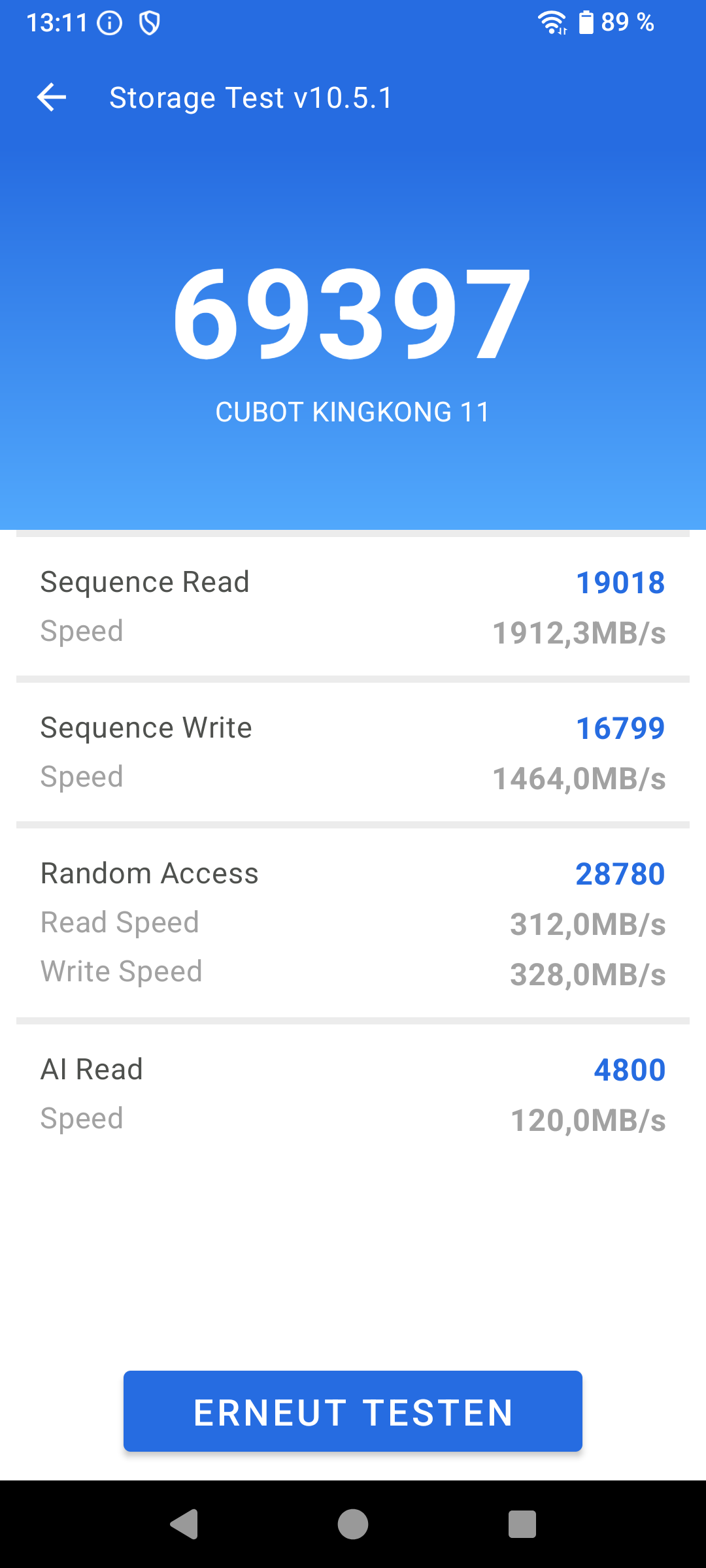Tap the ERNEUT TESTEN button
Viewport: 706px width, 1568px height.
click(x=353, y=1411)
